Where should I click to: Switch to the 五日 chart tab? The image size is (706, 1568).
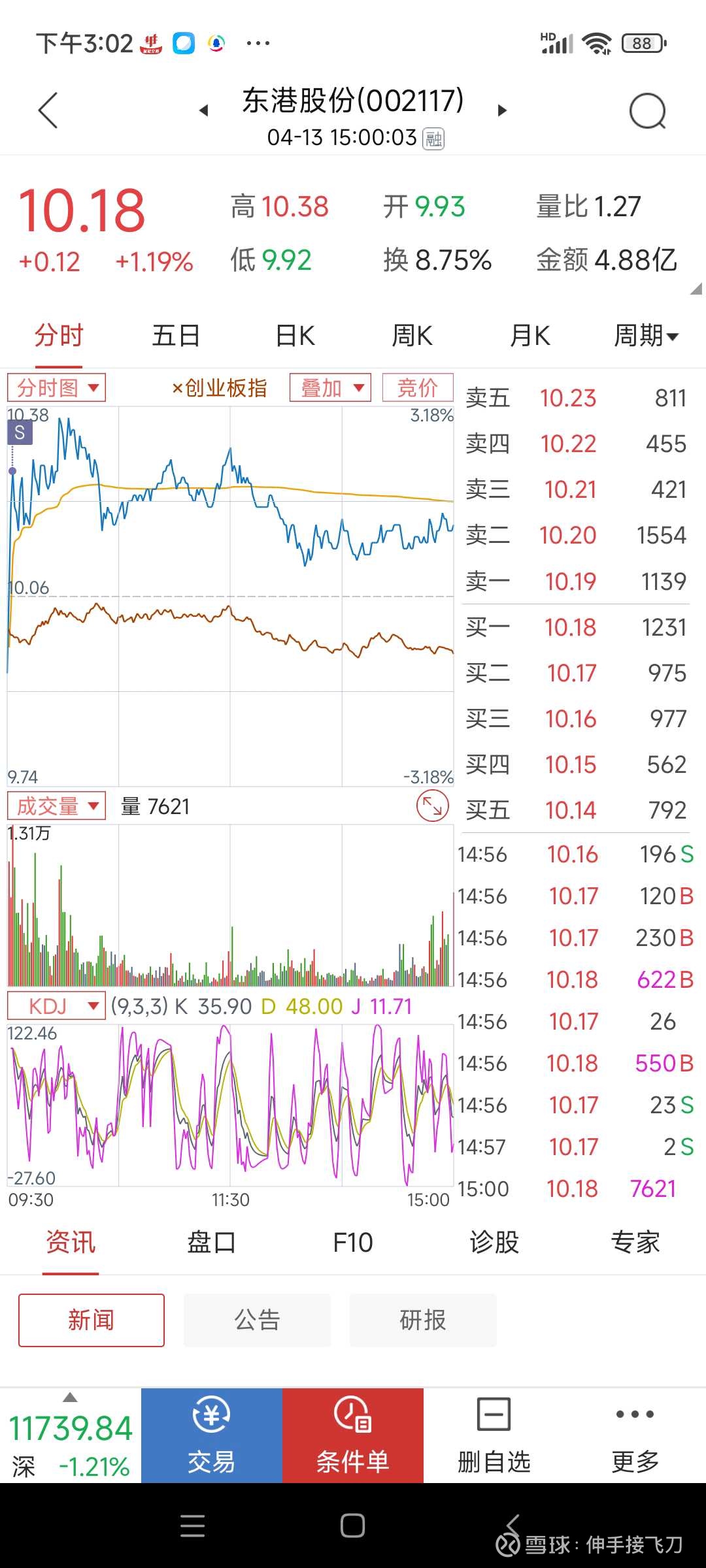(x=176, y=336)
